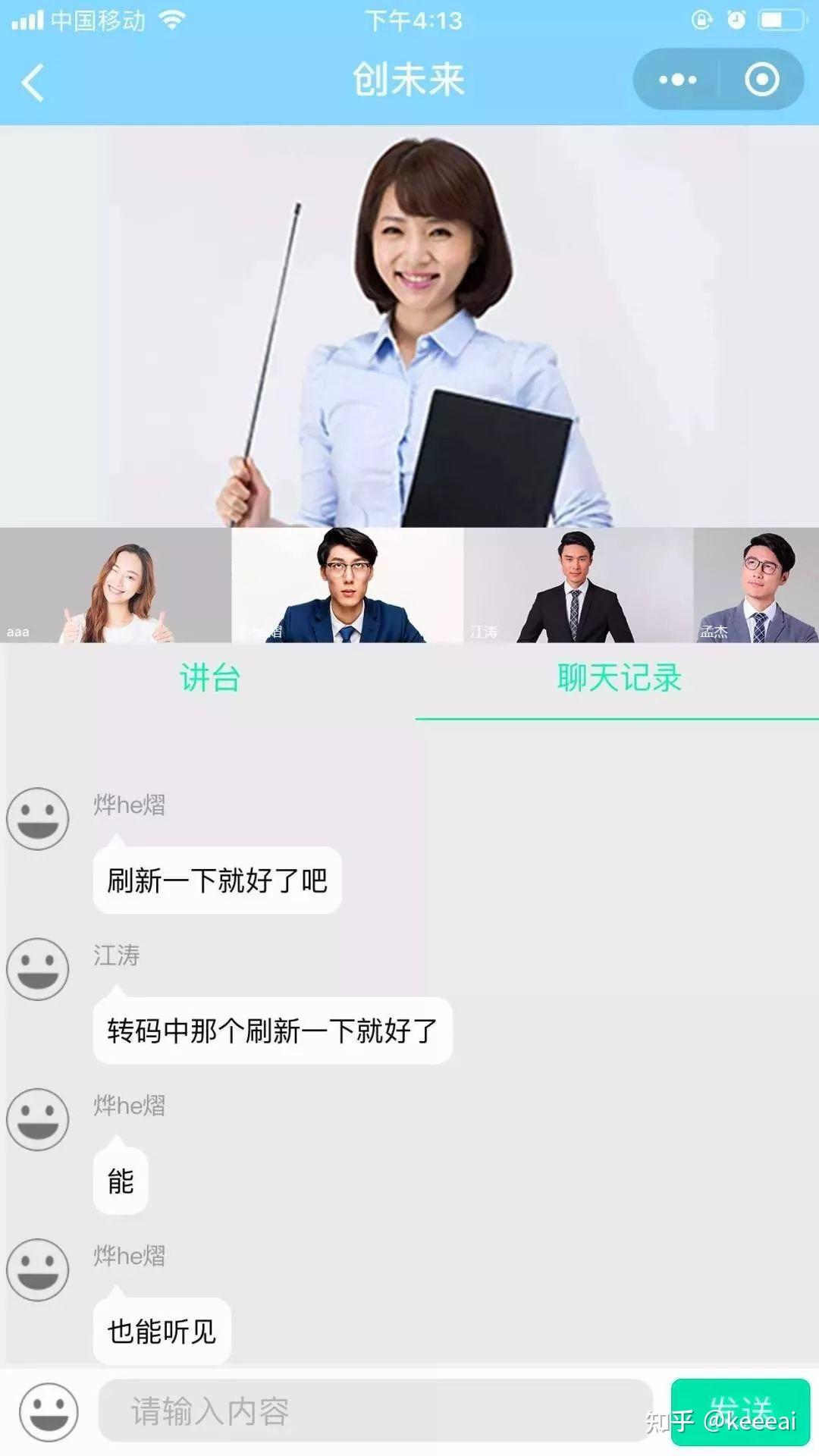
Task: Select the 聊天记录 tab
Action: (619, 678)
